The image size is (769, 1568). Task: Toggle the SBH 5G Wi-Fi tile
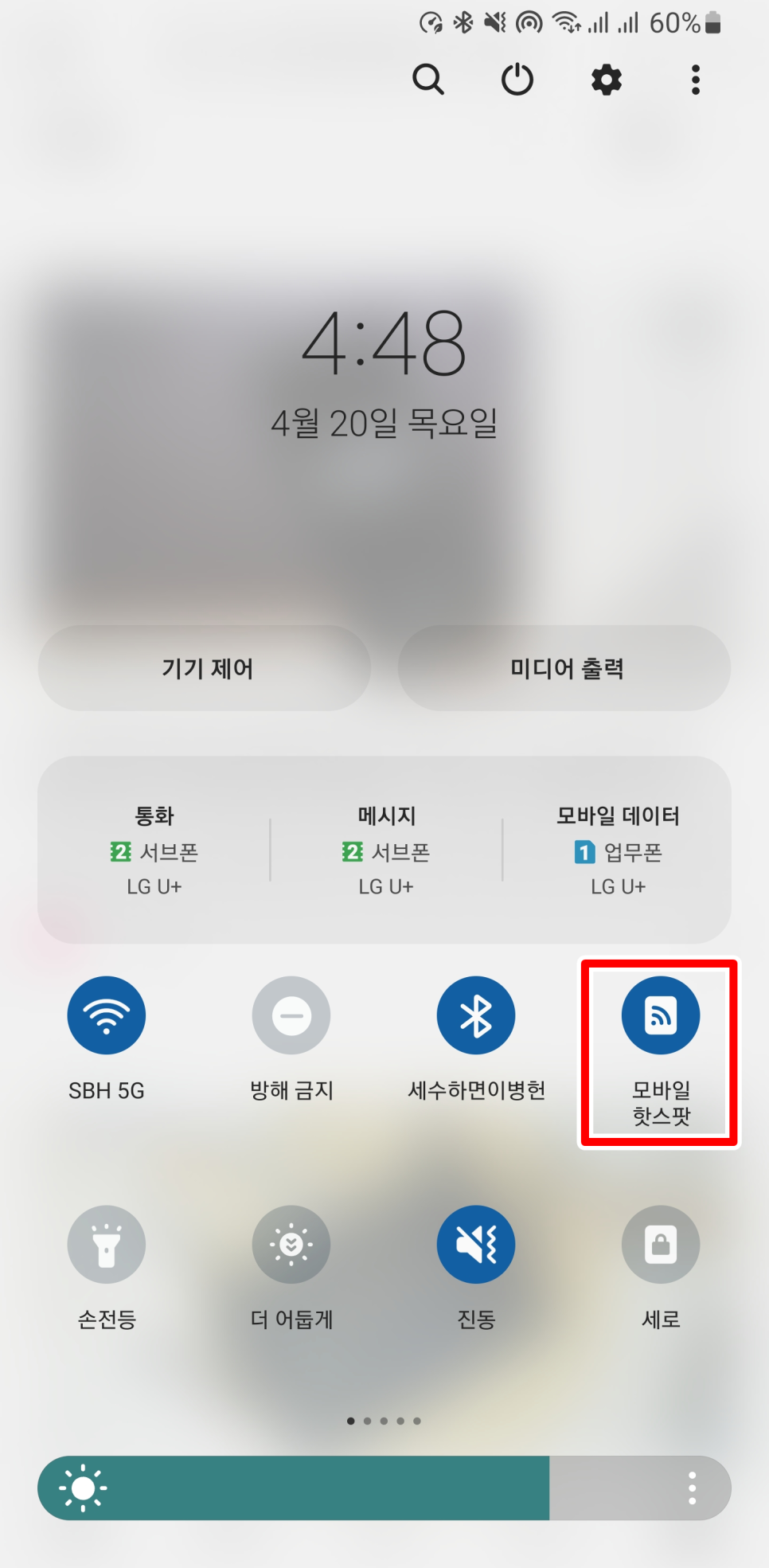click(107, 1015)
